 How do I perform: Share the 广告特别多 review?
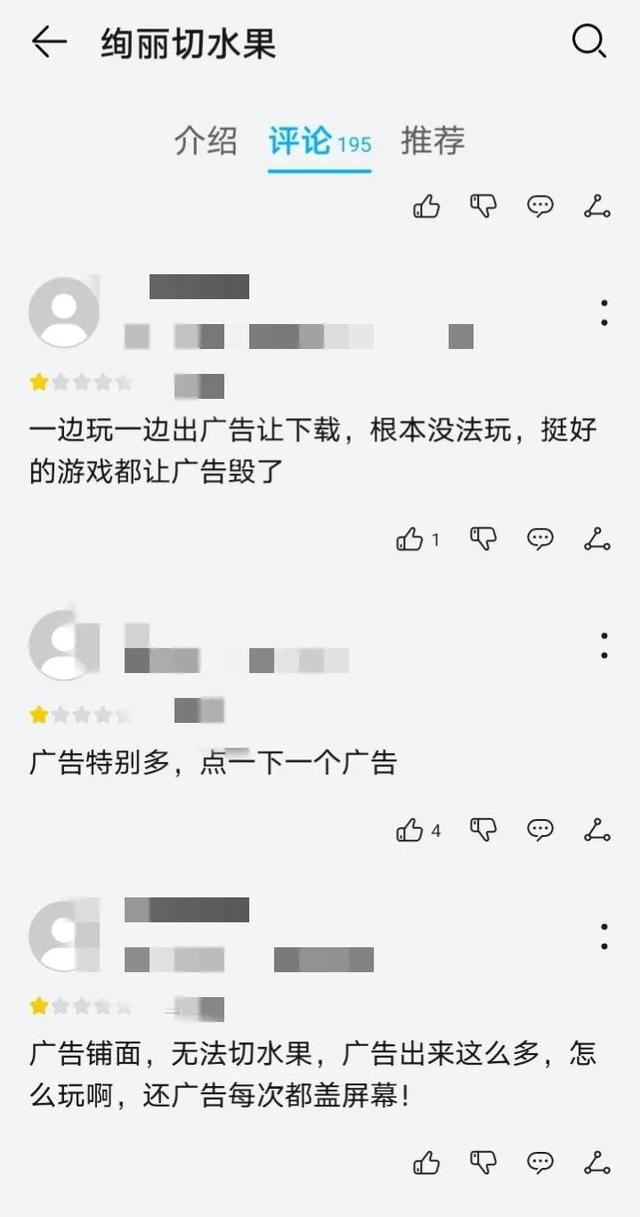tap(597, 830)
